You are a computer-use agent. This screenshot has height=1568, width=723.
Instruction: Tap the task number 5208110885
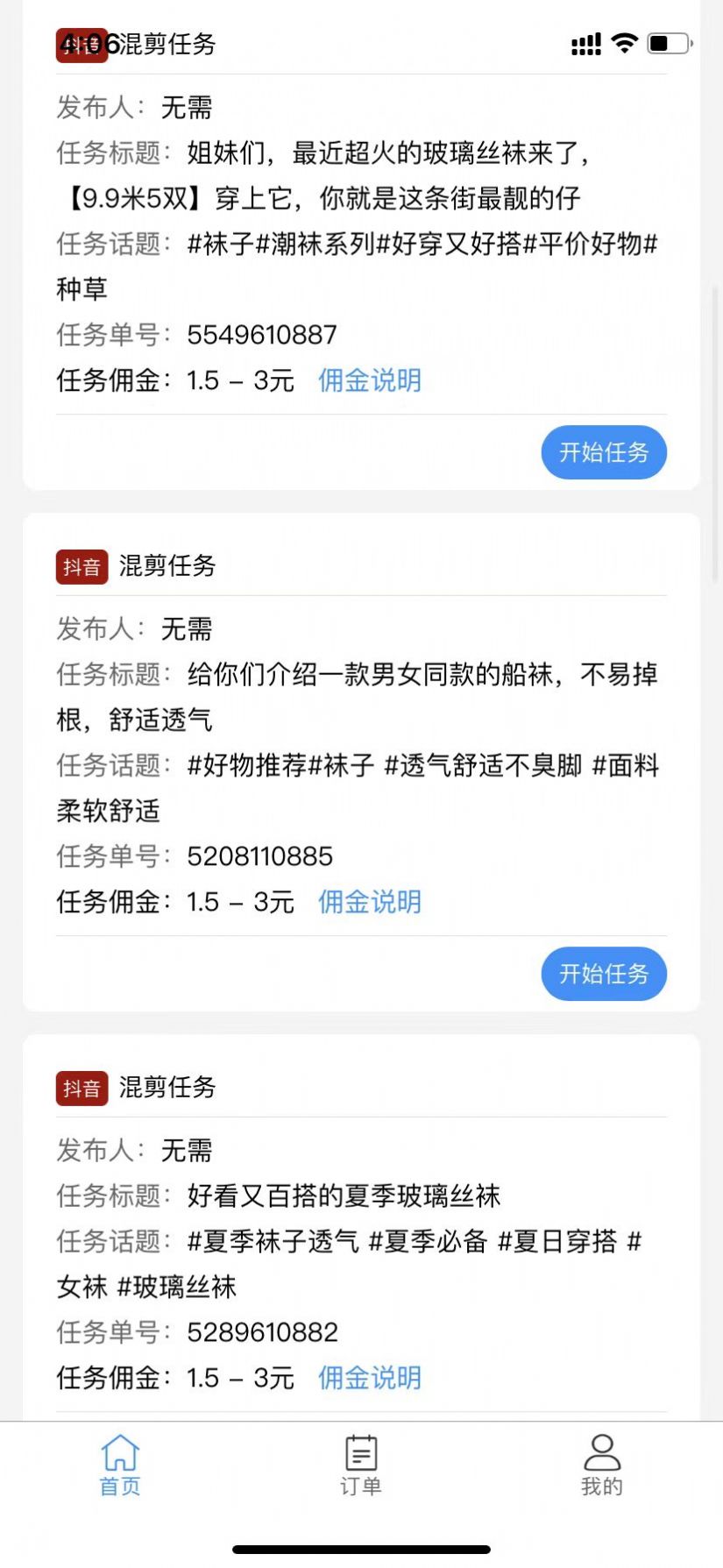pyautogui.click(x=259, y=856)
